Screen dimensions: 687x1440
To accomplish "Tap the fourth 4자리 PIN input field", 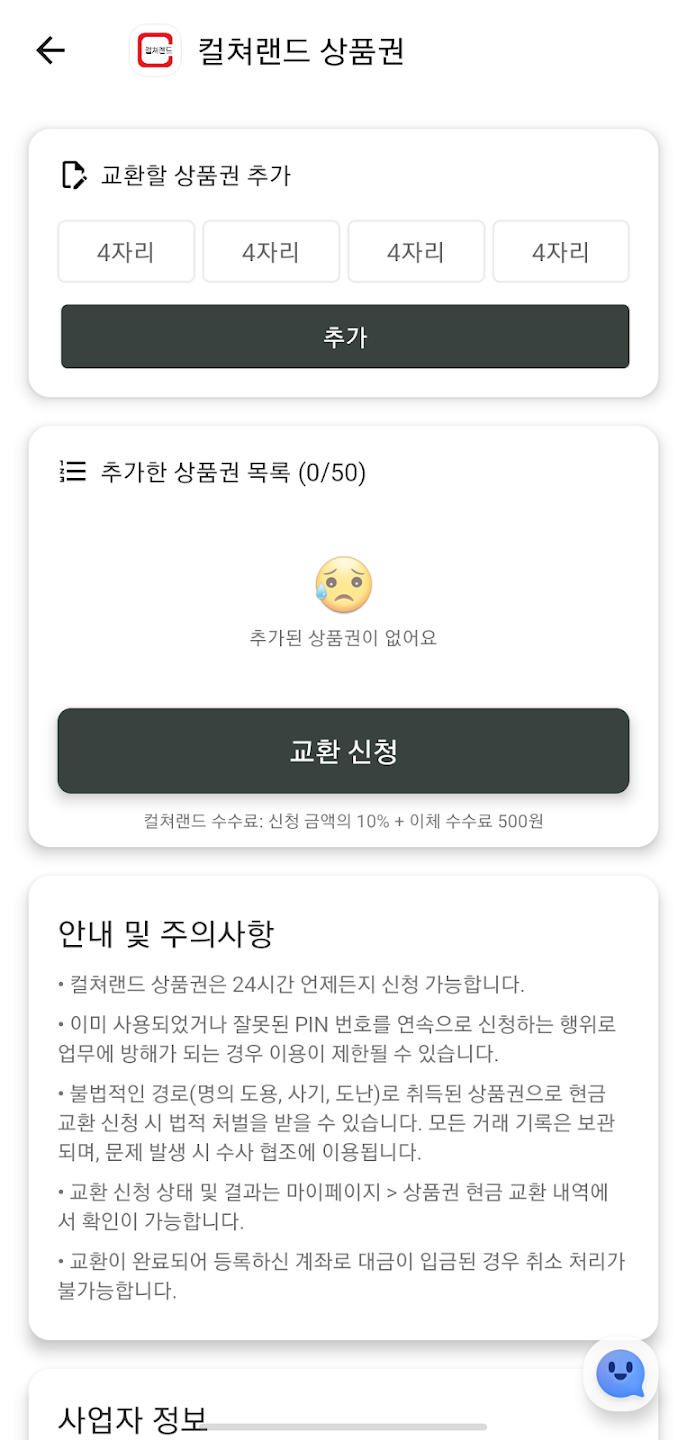I will point(561,252).
